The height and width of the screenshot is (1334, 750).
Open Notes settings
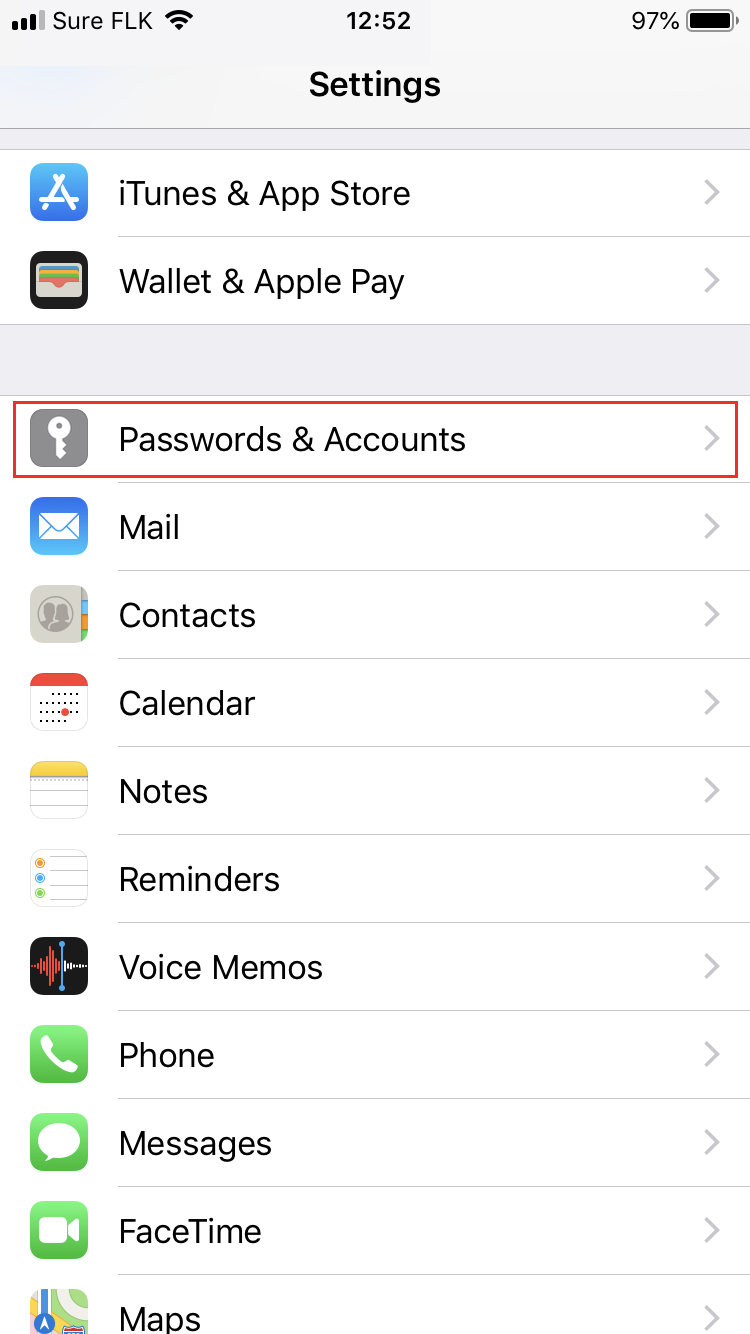pyautogui.click(x=375, y=791)
